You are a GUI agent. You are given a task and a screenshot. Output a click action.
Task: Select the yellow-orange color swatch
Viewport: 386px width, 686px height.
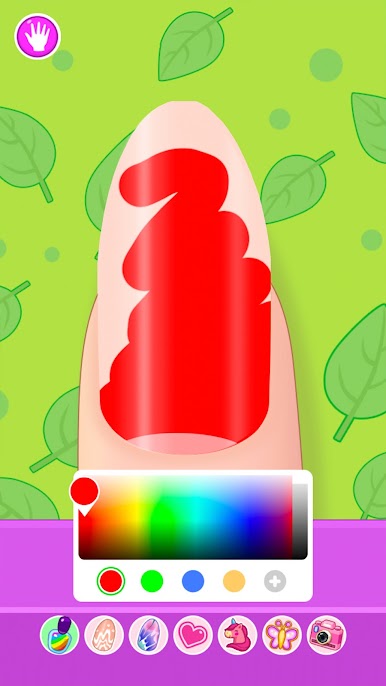coord(234,581)
